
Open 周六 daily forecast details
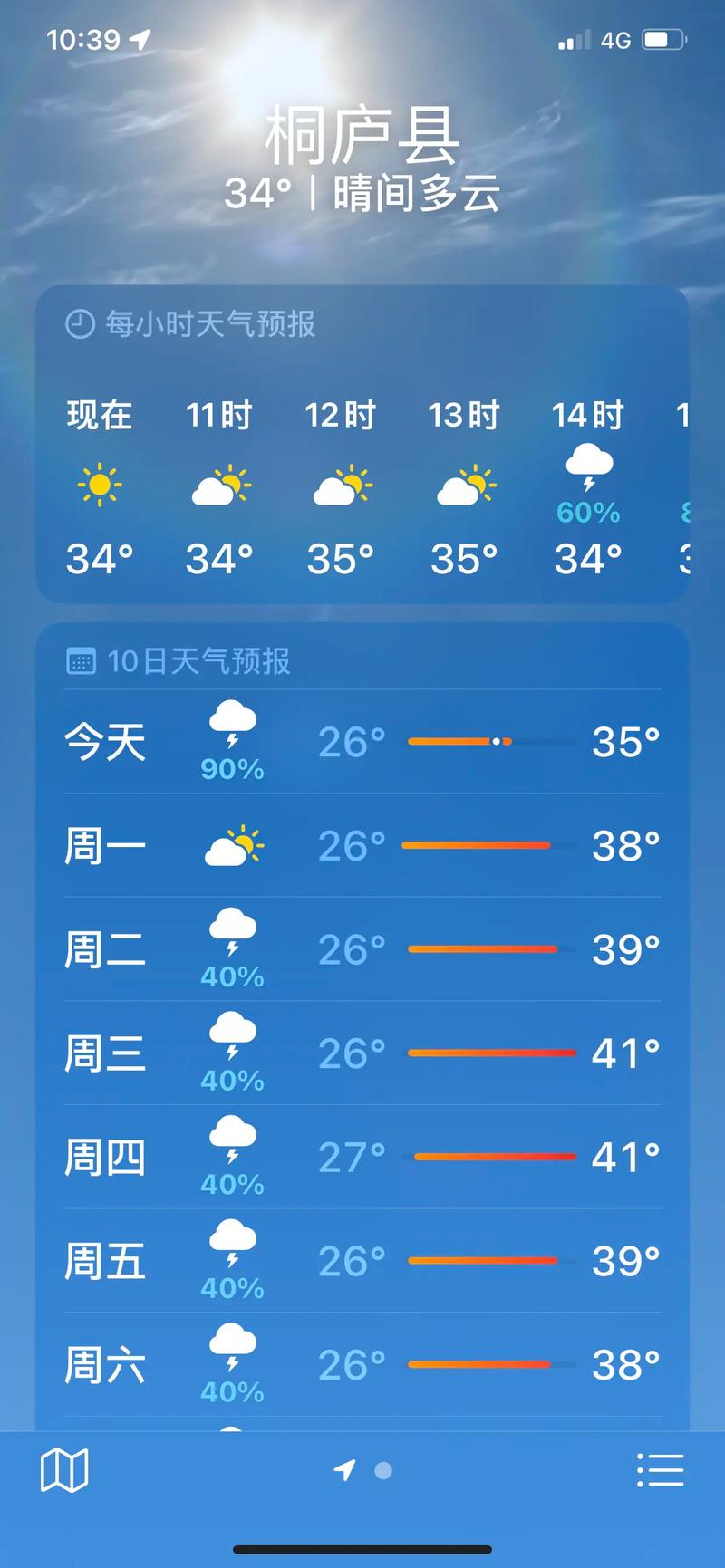pyautogui.click(x=362, y=1363)
